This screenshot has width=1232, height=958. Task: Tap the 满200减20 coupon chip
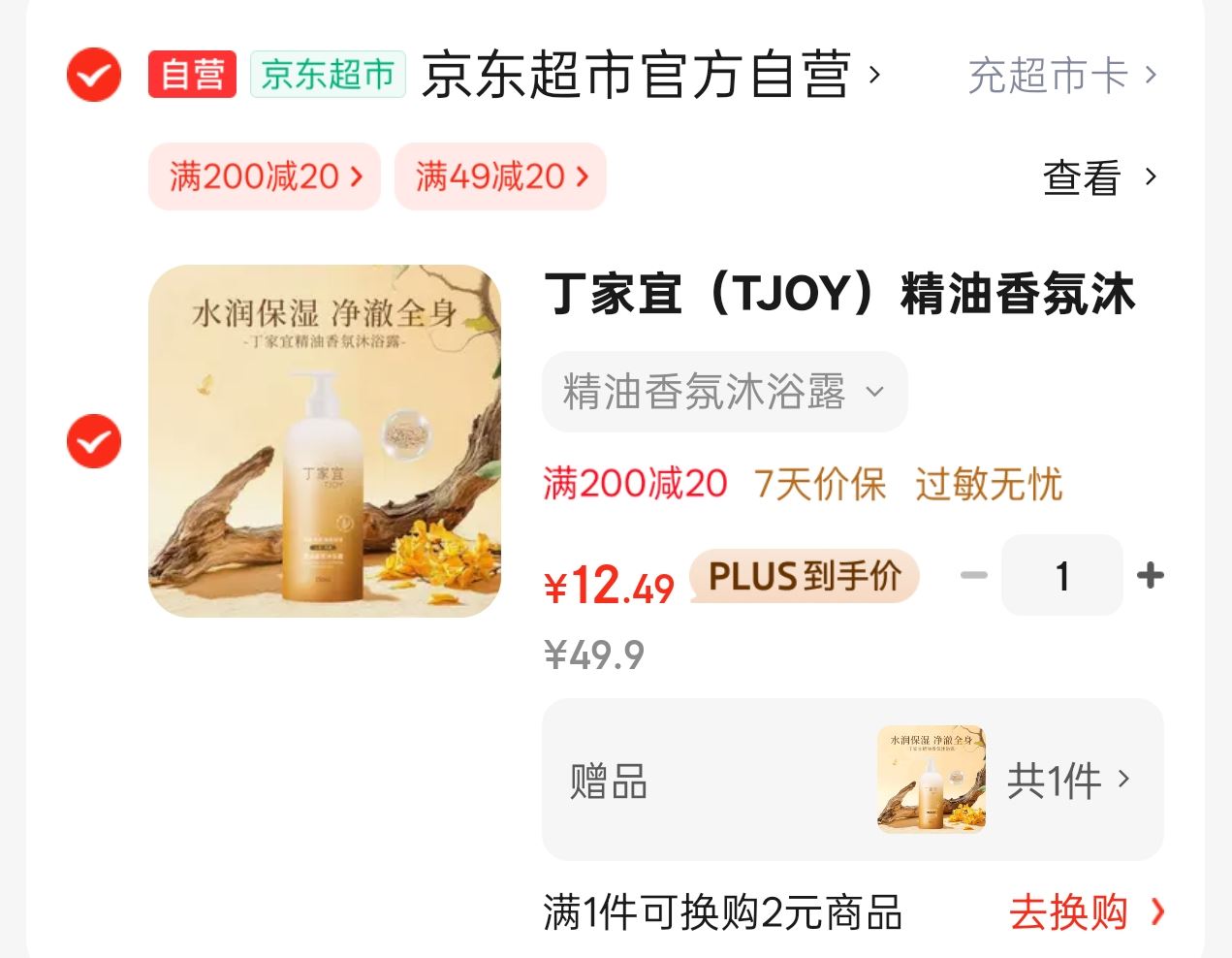pos(265,176)
